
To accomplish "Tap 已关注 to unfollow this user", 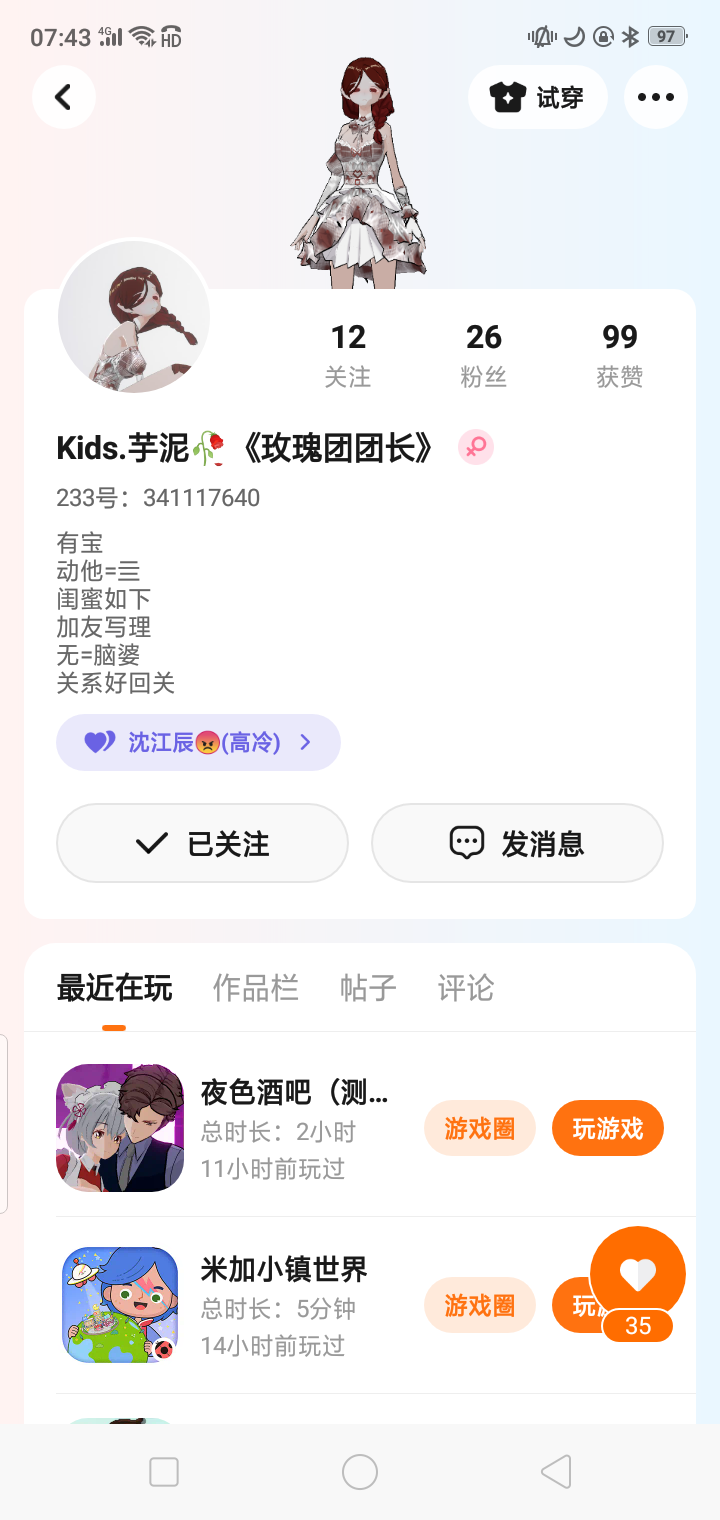I will [202, 843].
